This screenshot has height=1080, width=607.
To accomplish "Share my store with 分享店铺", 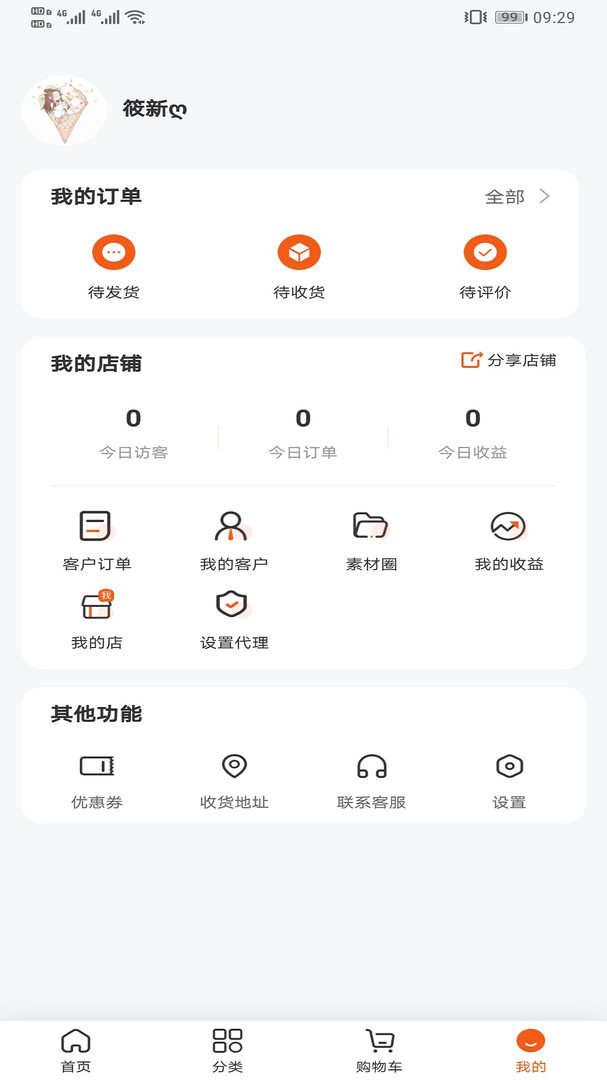I will [509, 360].
